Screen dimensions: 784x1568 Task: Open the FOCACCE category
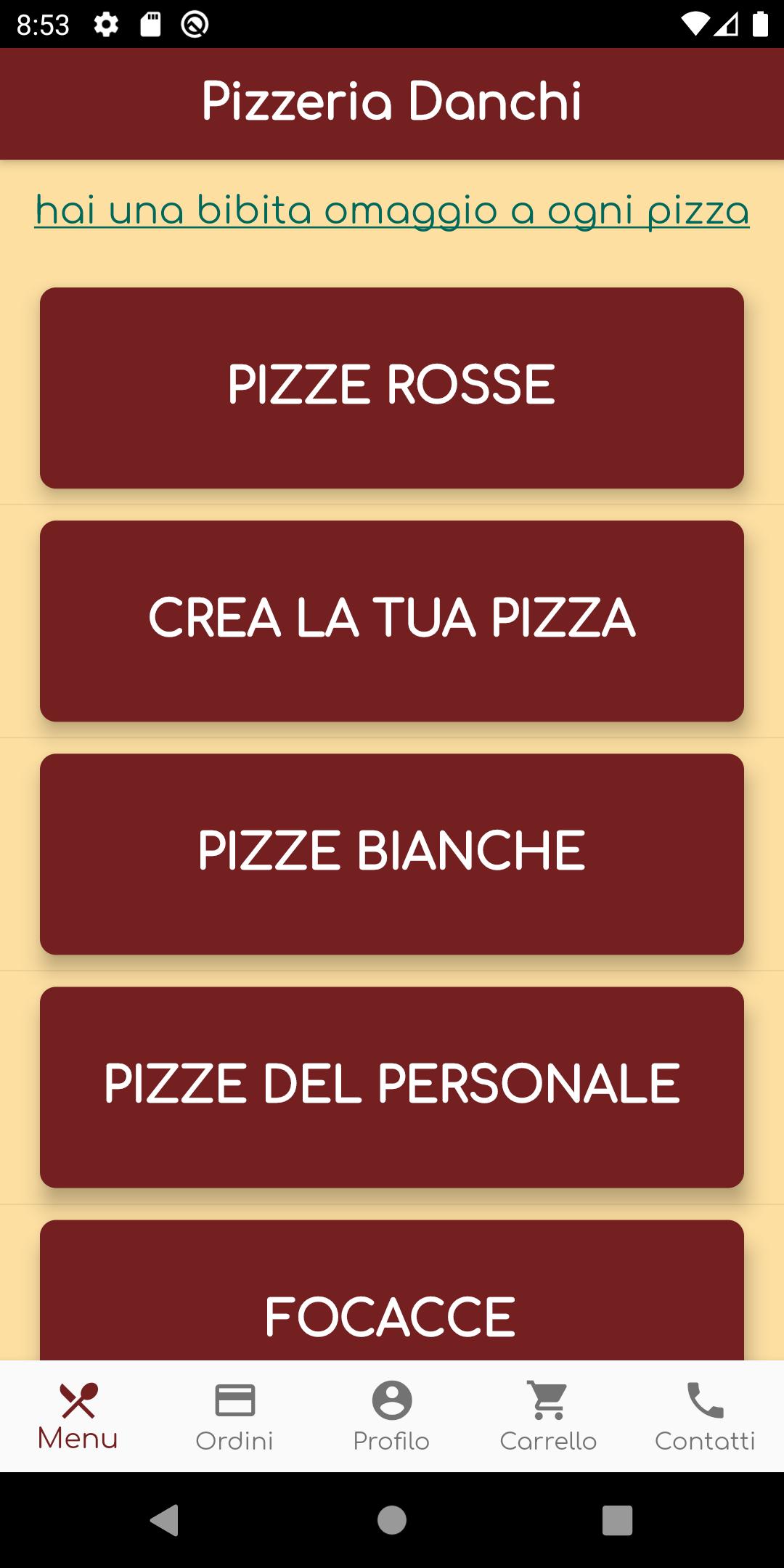tap(392, 1291)
